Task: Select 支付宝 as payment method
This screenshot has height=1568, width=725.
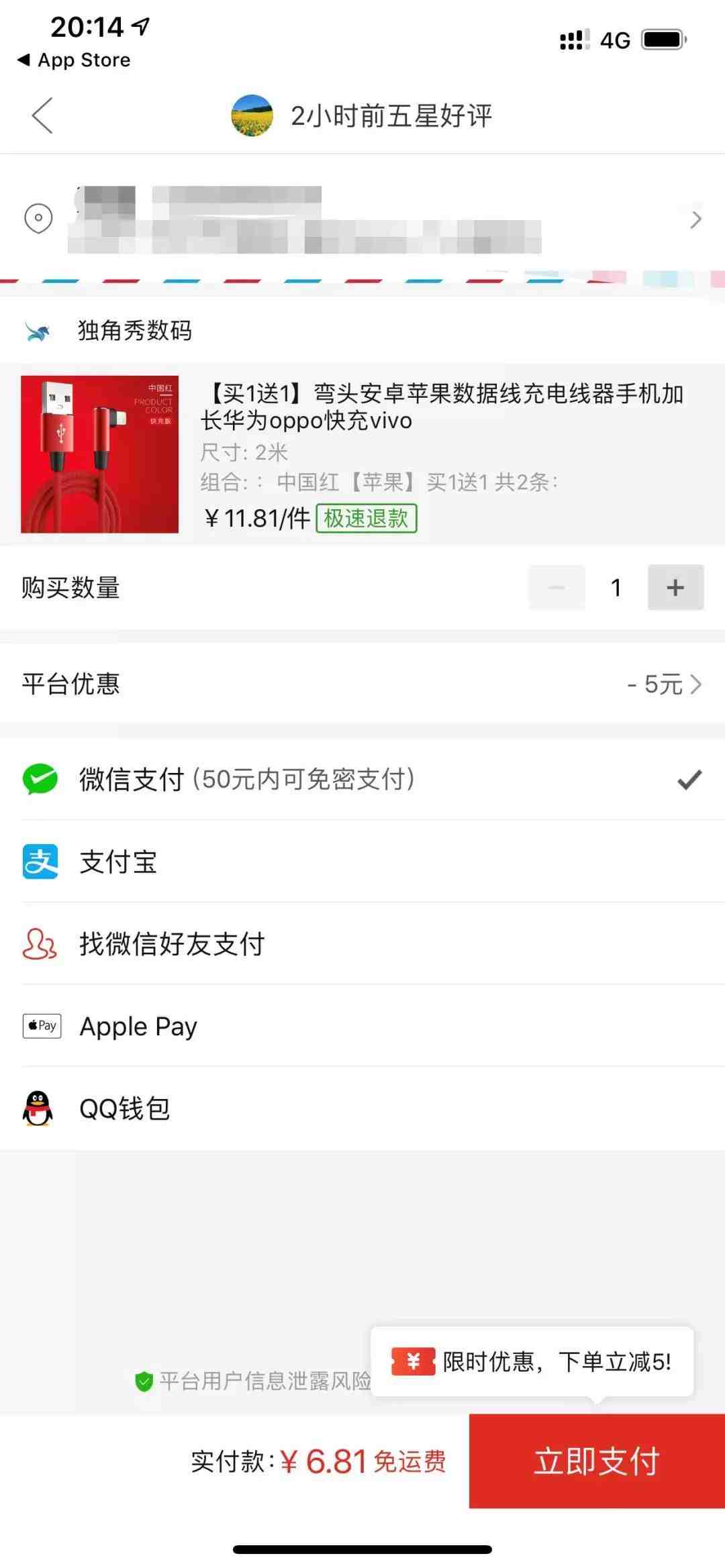Action: tap(362, 861)
